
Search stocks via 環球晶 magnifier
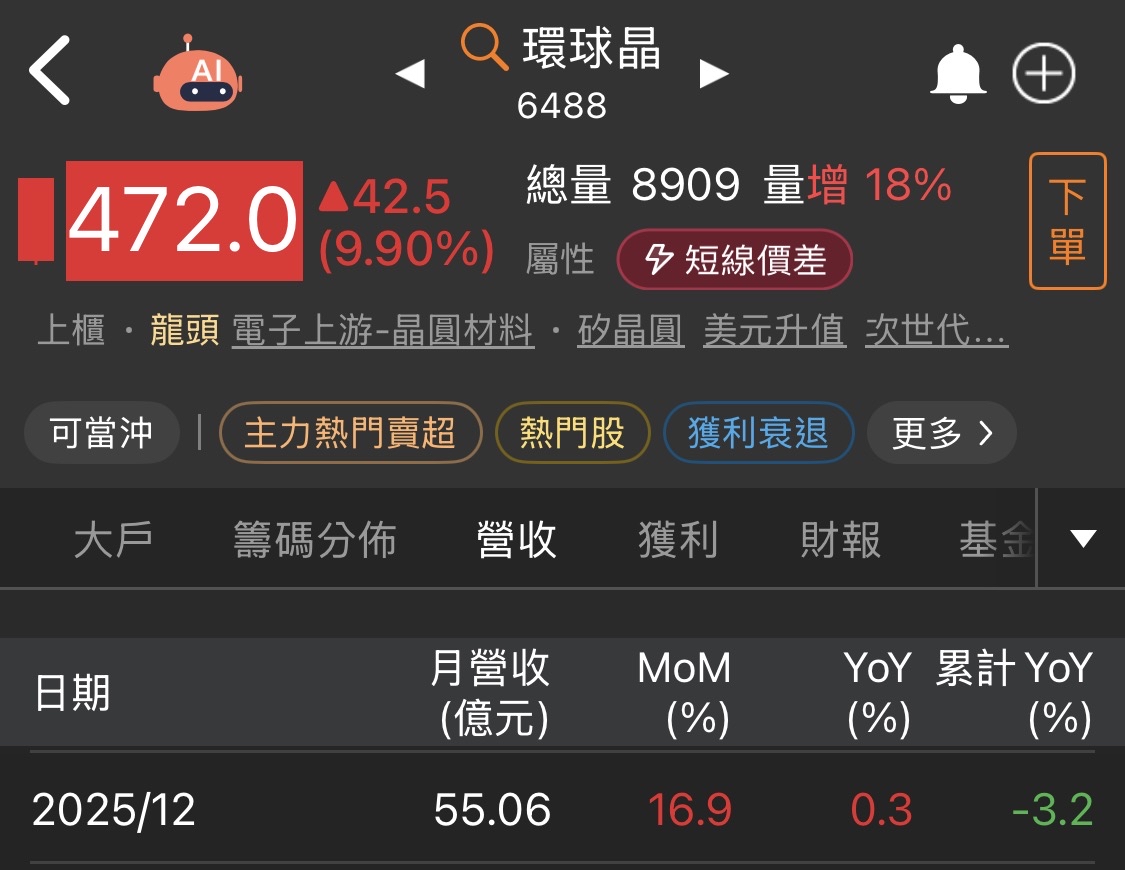click(x=484, y=49)
